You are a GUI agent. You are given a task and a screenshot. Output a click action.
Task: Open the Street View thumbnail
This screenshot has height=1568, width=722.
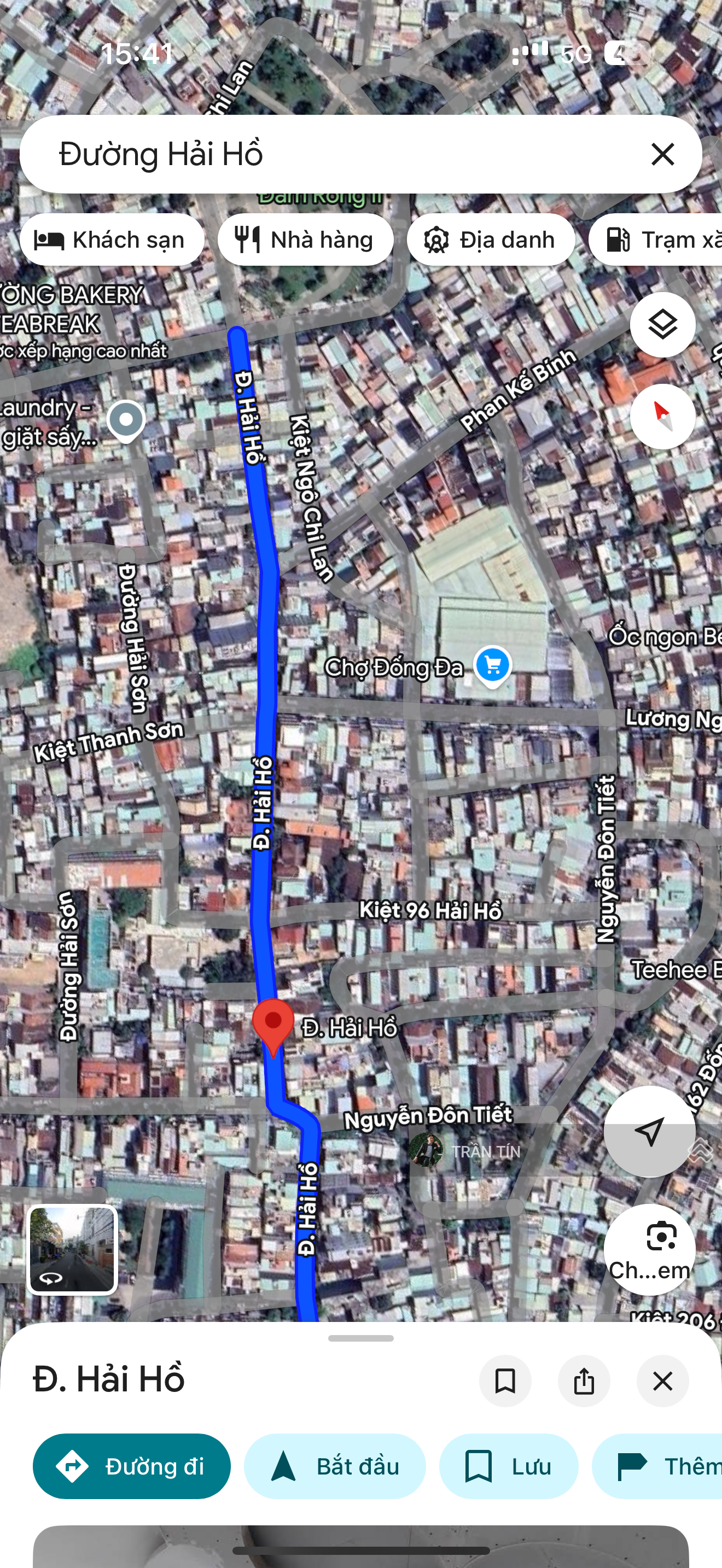[x=72, y=1249]
